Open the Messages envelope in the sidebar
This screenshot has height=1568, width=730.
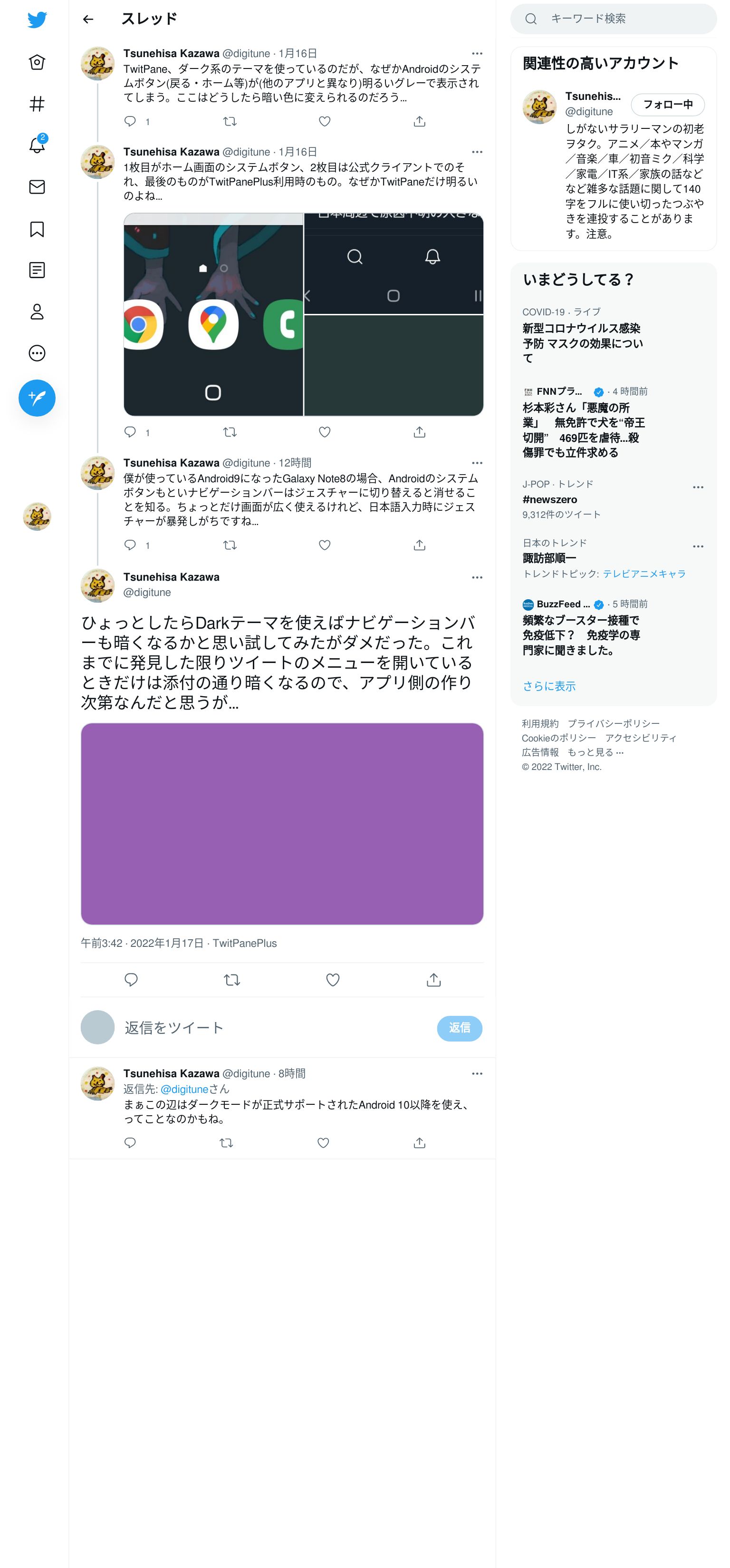coord(37,187)
